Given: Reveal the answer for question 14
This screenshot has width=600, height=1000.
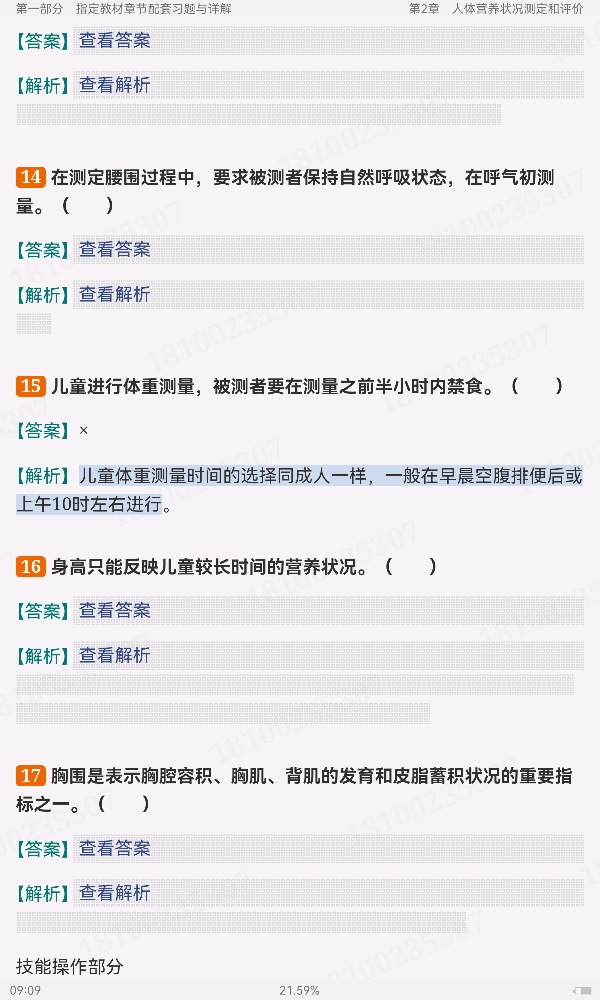Looking at the screenshot, I should [x=115, y=249].
